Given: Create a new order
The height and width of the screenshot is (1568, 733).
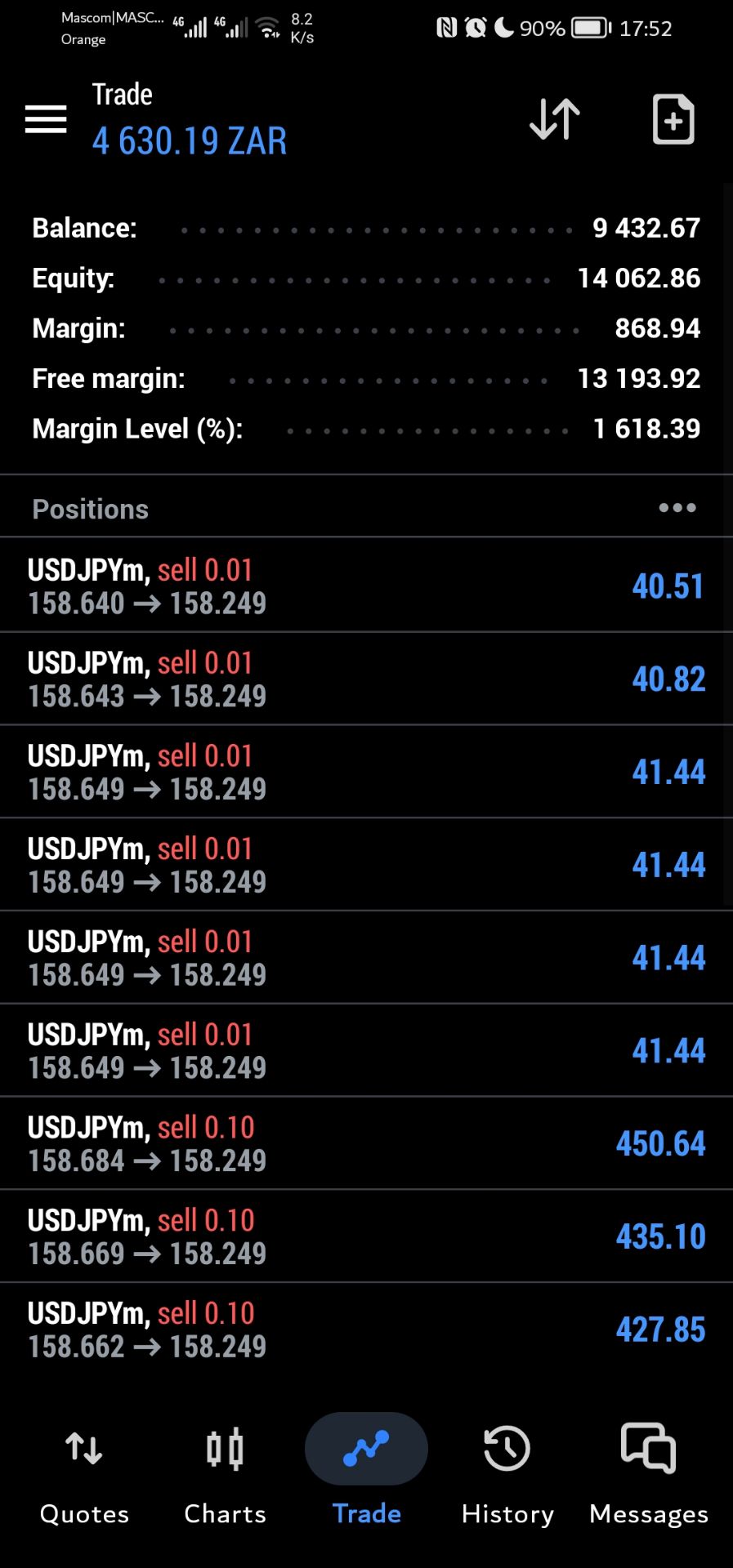Looking at the screenshot, I should (673, 119).
